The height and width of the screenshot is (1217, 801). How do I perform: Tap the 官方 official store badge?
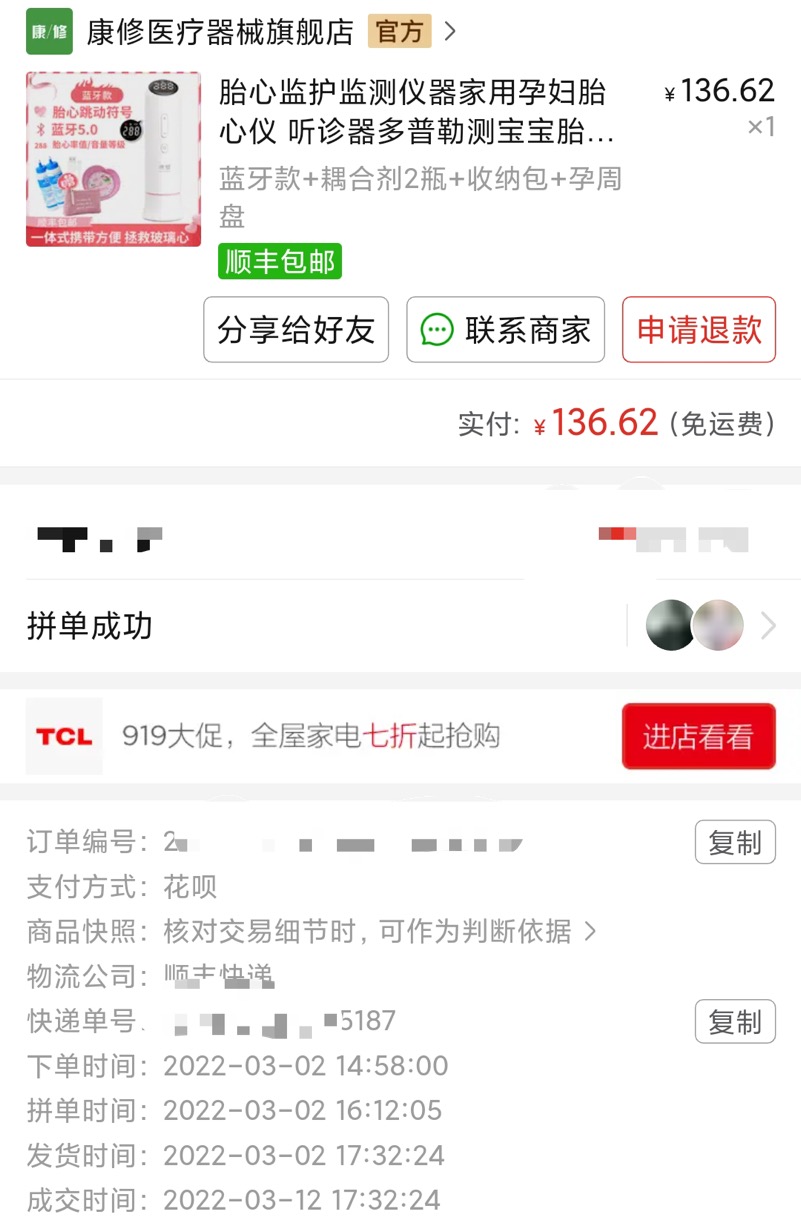point(400,31)
